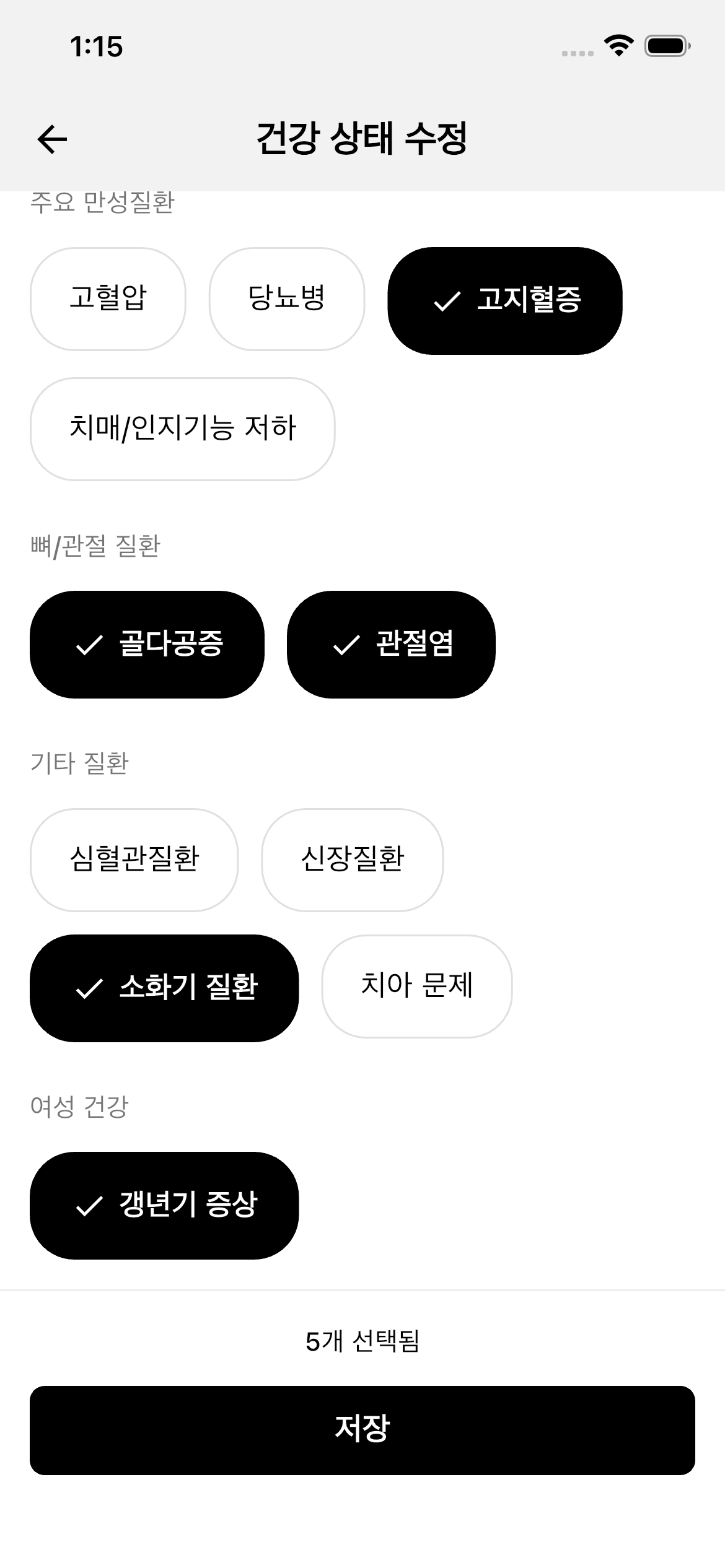Save changes with 저장 button

coord(362,1430)
